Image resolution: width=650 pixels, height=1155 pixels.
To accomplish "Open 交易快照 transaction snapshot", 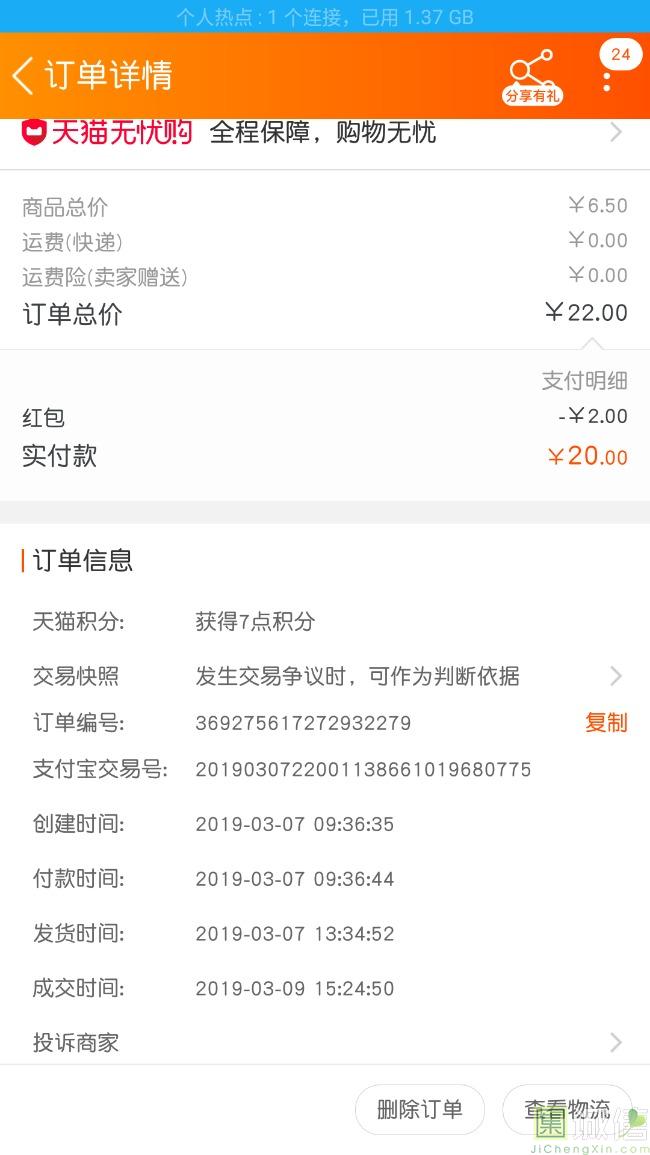I will 324,676.
